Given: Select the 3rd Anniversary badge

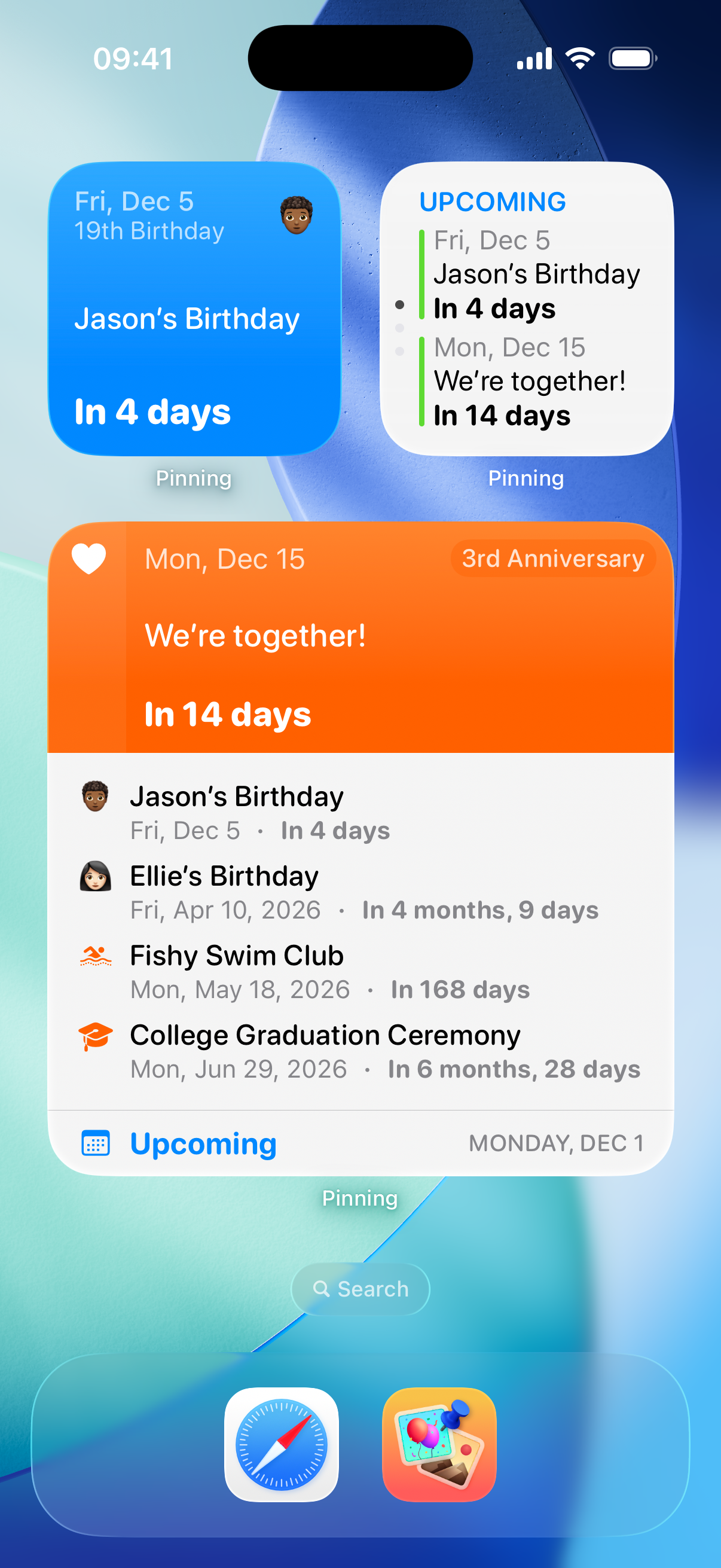Looking at the screenshot, I should [552, 558].
